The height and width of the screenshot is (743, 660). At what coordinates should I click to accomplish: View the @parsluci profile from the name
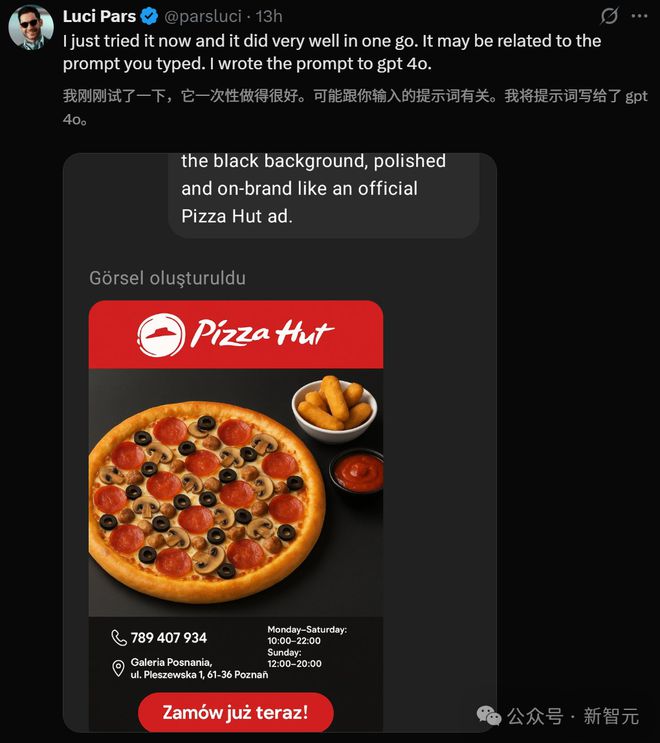pos(99,16)
